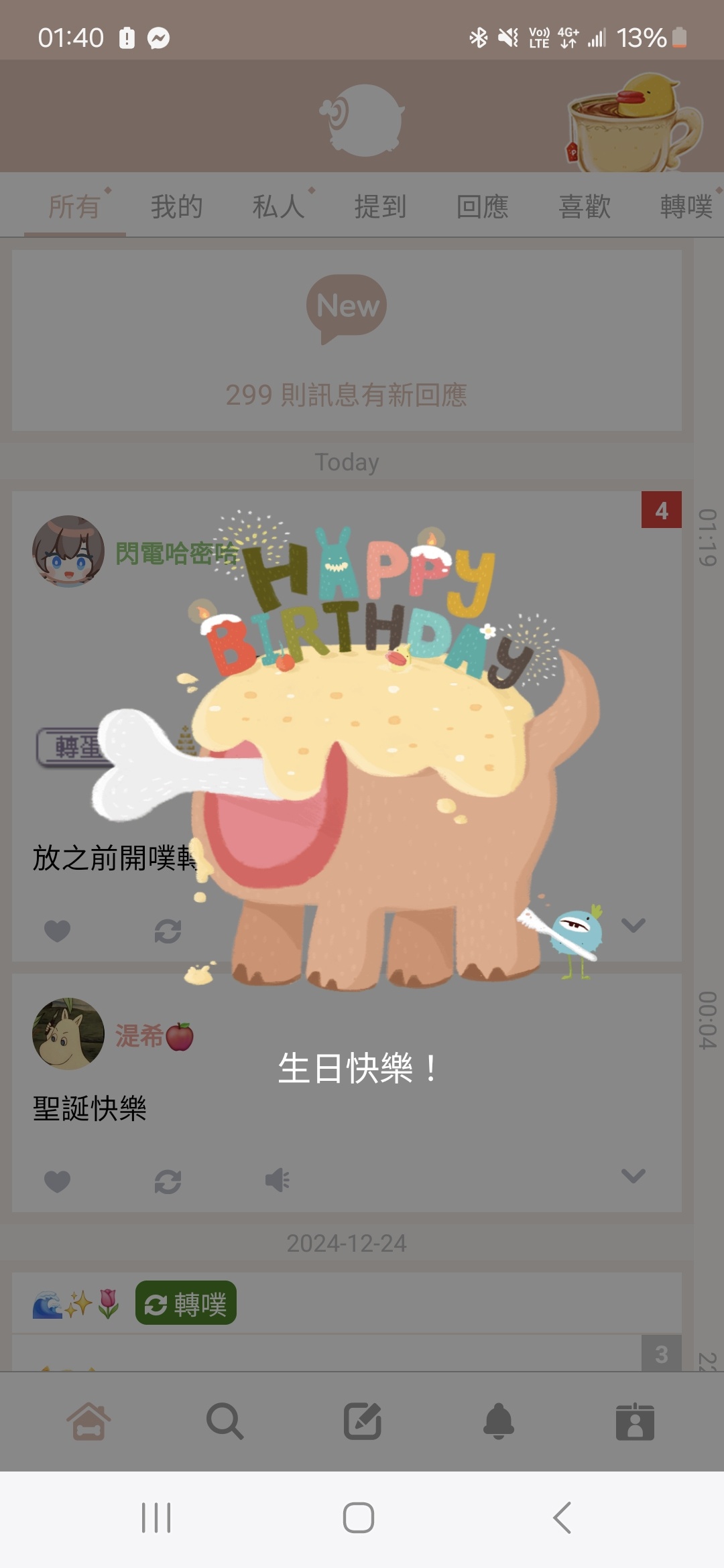Open 湜希's profile avatar
This screenshot has width=724, height=1568.
tap(68, 1034)
